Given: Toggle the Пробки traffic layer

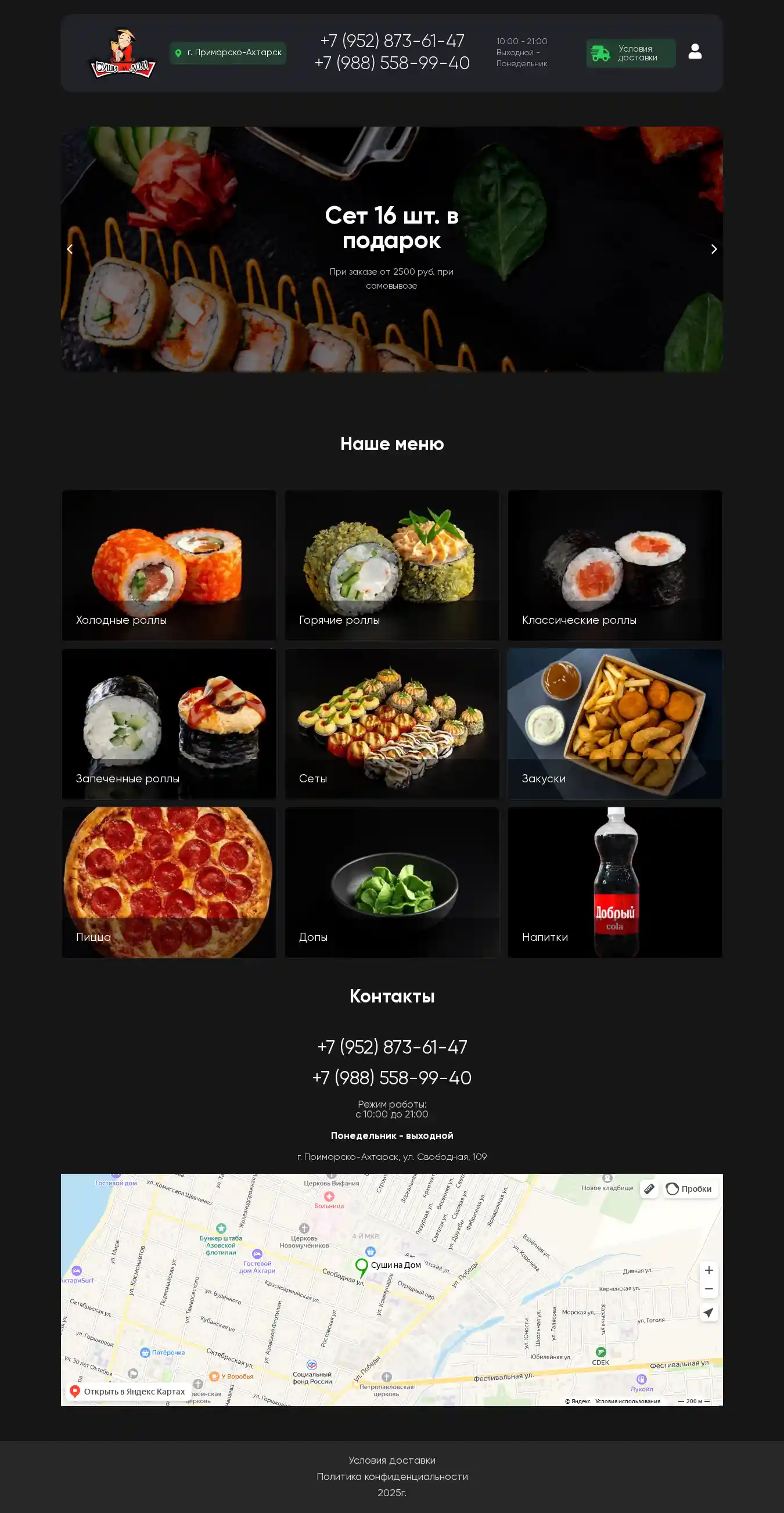Looking at the screenshot, I should tap(690, 1189).
